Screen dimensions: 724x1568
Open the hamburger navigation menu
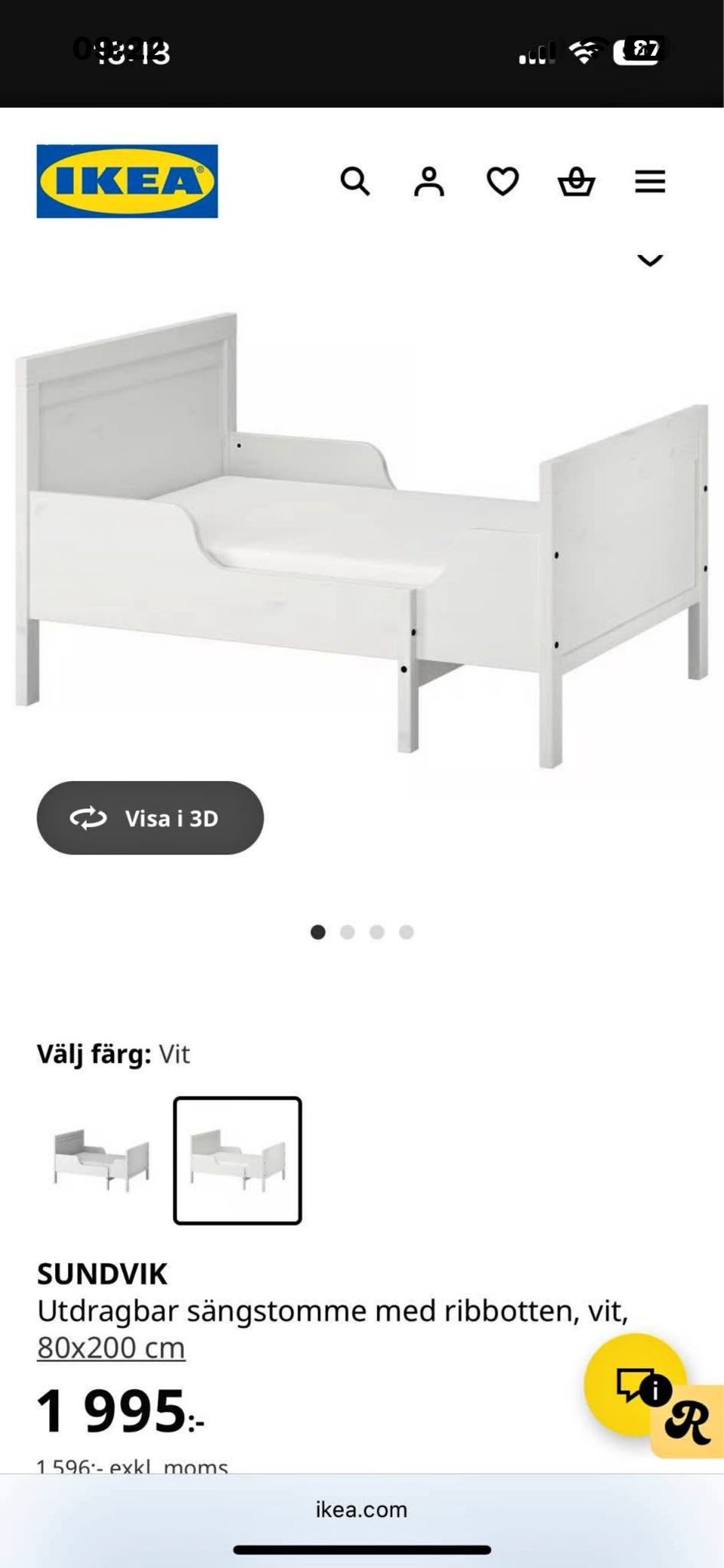click(649, 181)
